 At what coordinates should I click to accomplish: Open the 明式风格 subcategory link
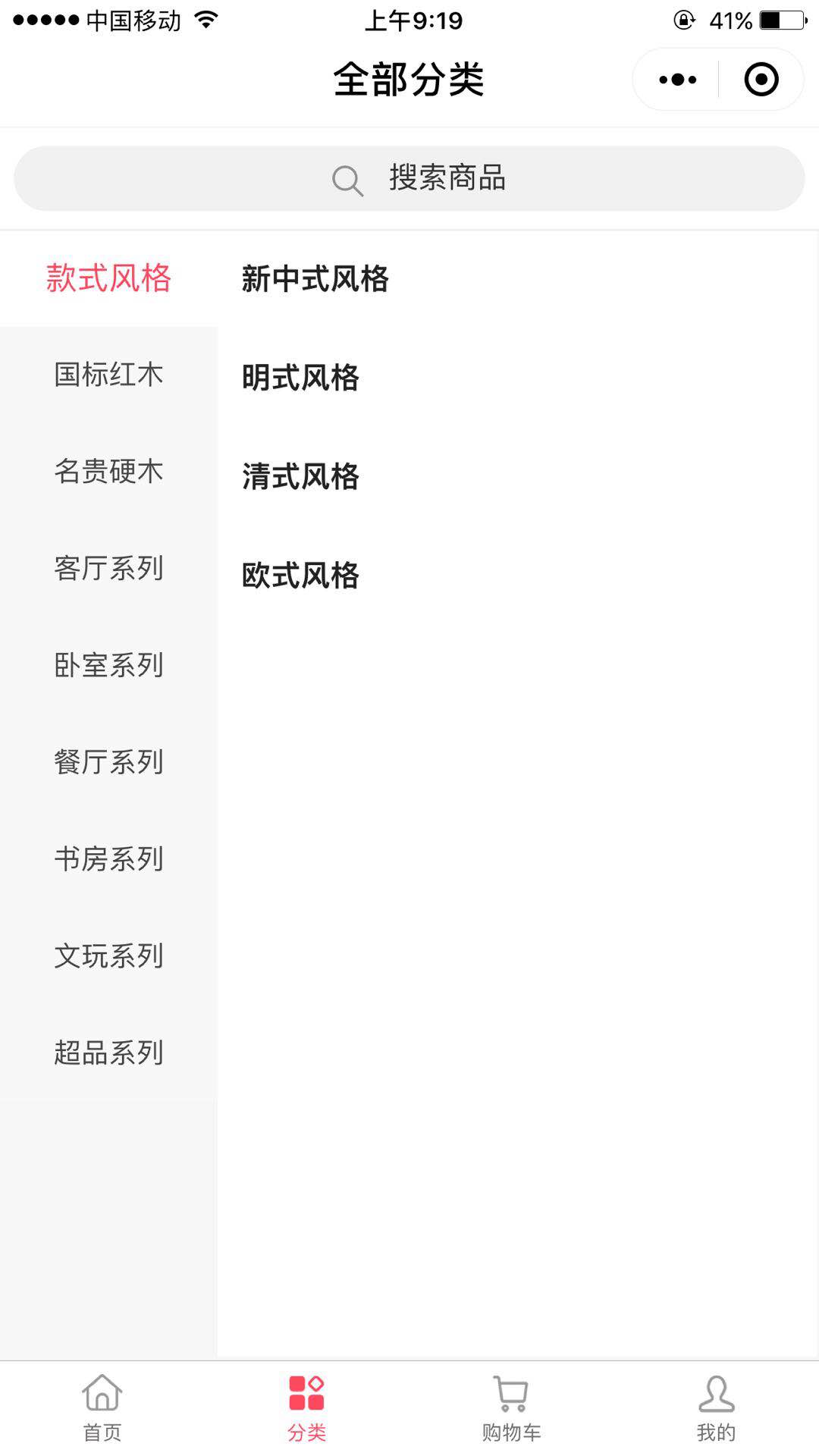coord(300,378)
